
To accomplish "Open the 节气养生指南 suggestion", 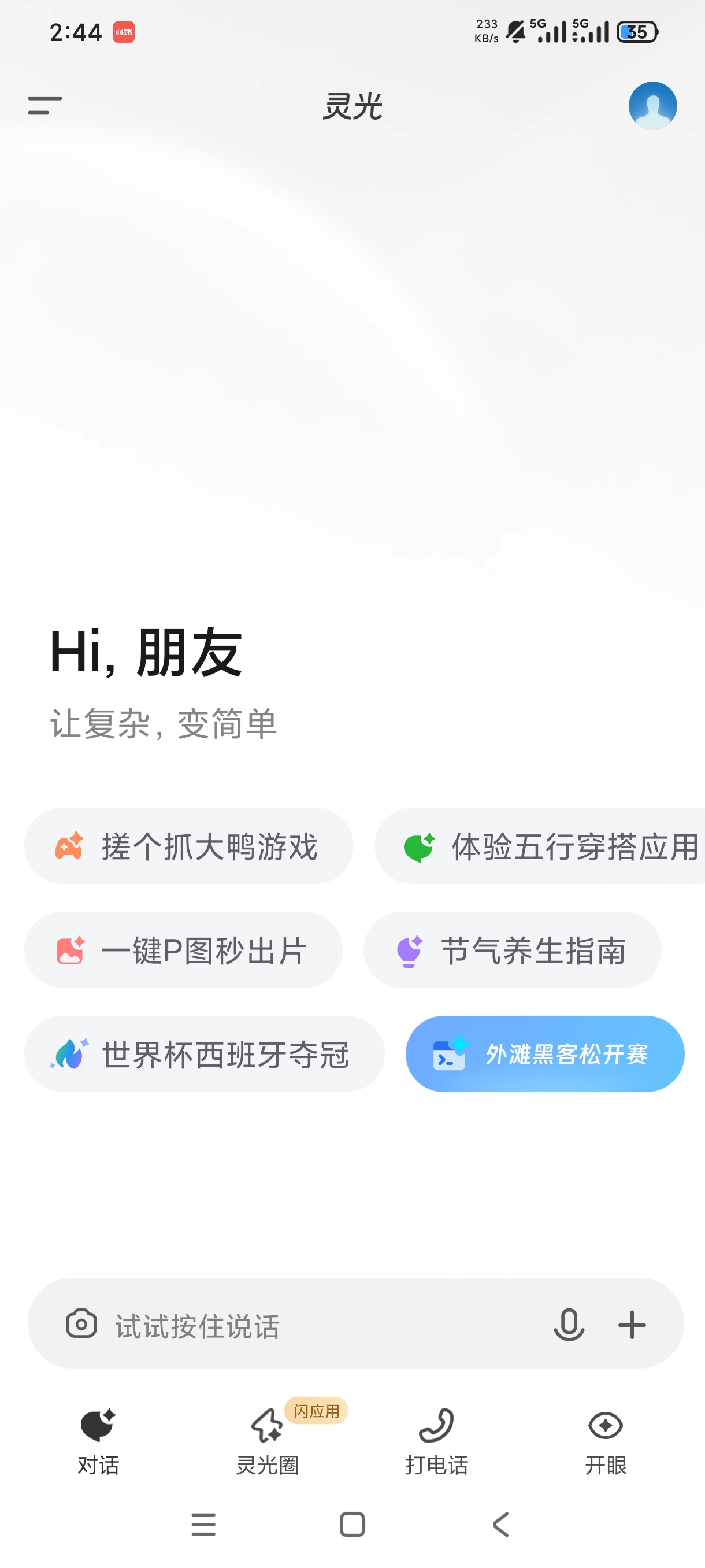I will tap(512, 949).
